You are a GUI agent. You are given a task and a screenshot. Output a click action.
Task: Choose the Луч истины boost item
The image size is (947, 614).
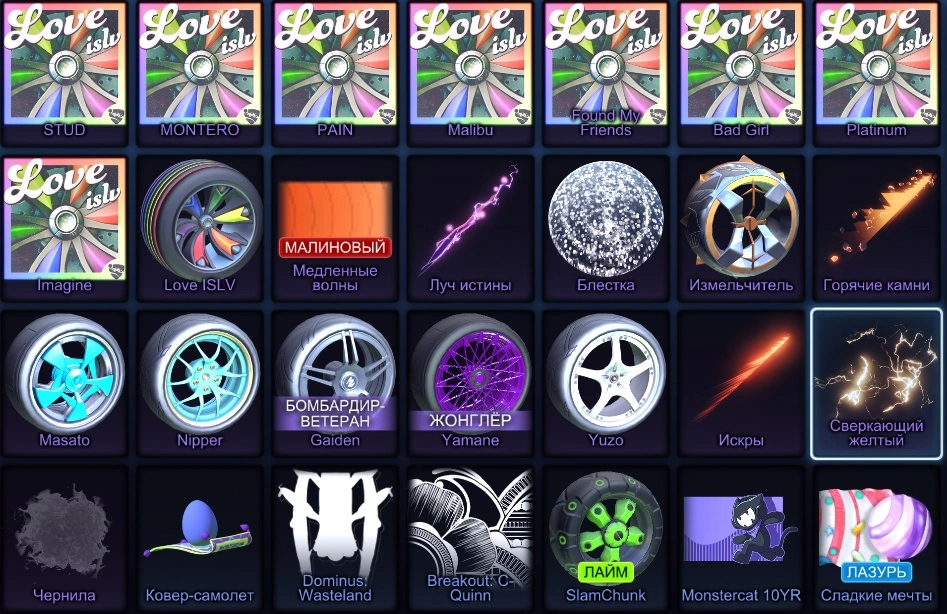pos(470,225)
